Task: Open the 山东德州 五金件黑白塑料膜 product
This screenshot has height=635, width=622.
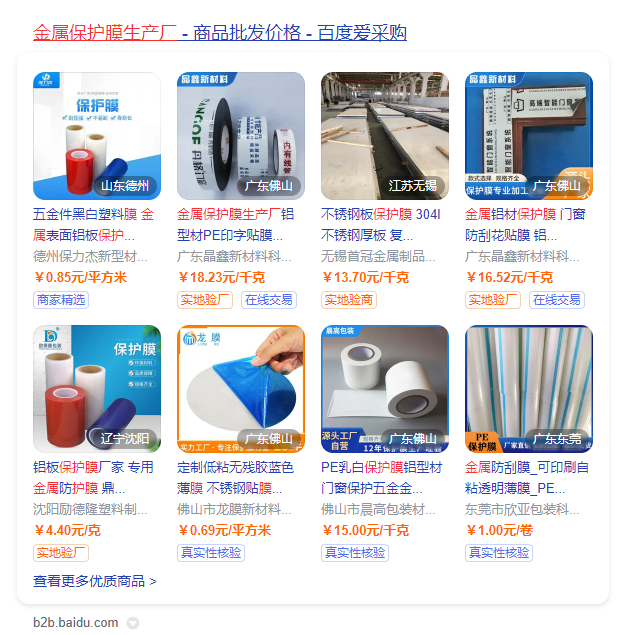Action: coord(97,136)
